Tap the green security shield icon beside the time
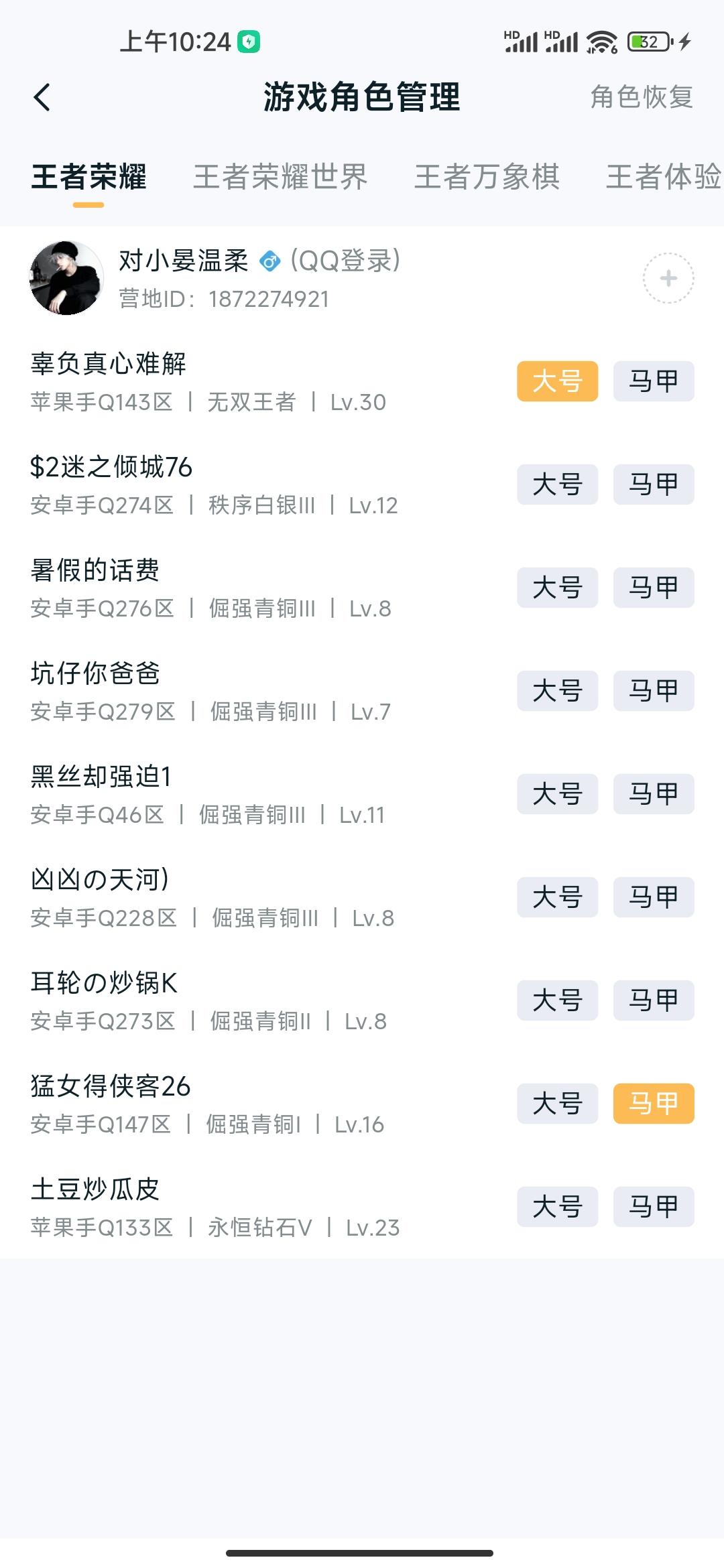724x1568 pixels. pyautogui.click(x=248, y=42)
